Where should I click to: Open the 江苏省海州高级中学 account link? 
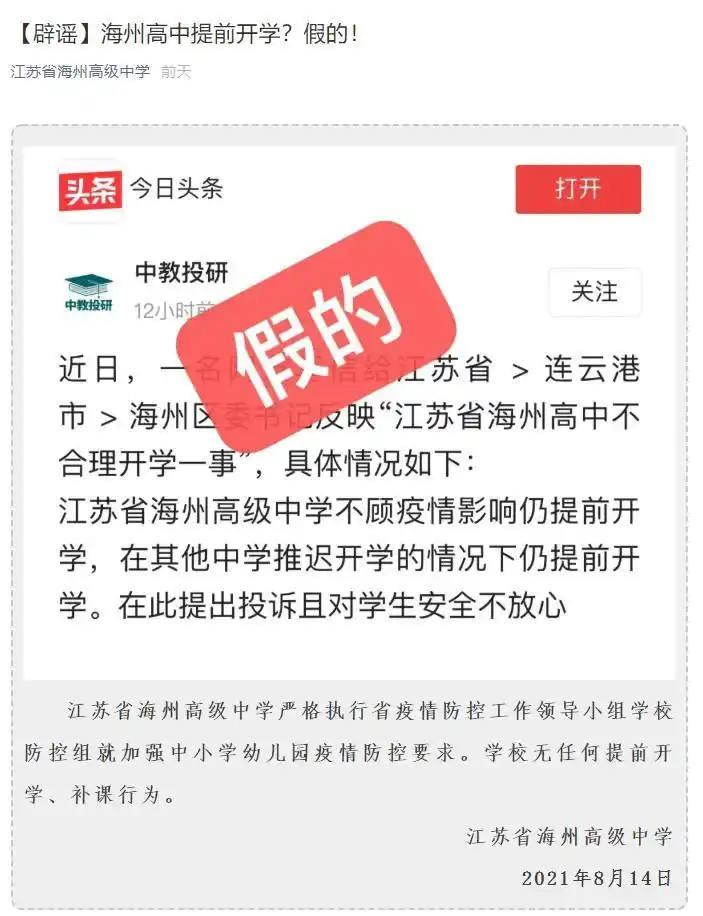80,72
